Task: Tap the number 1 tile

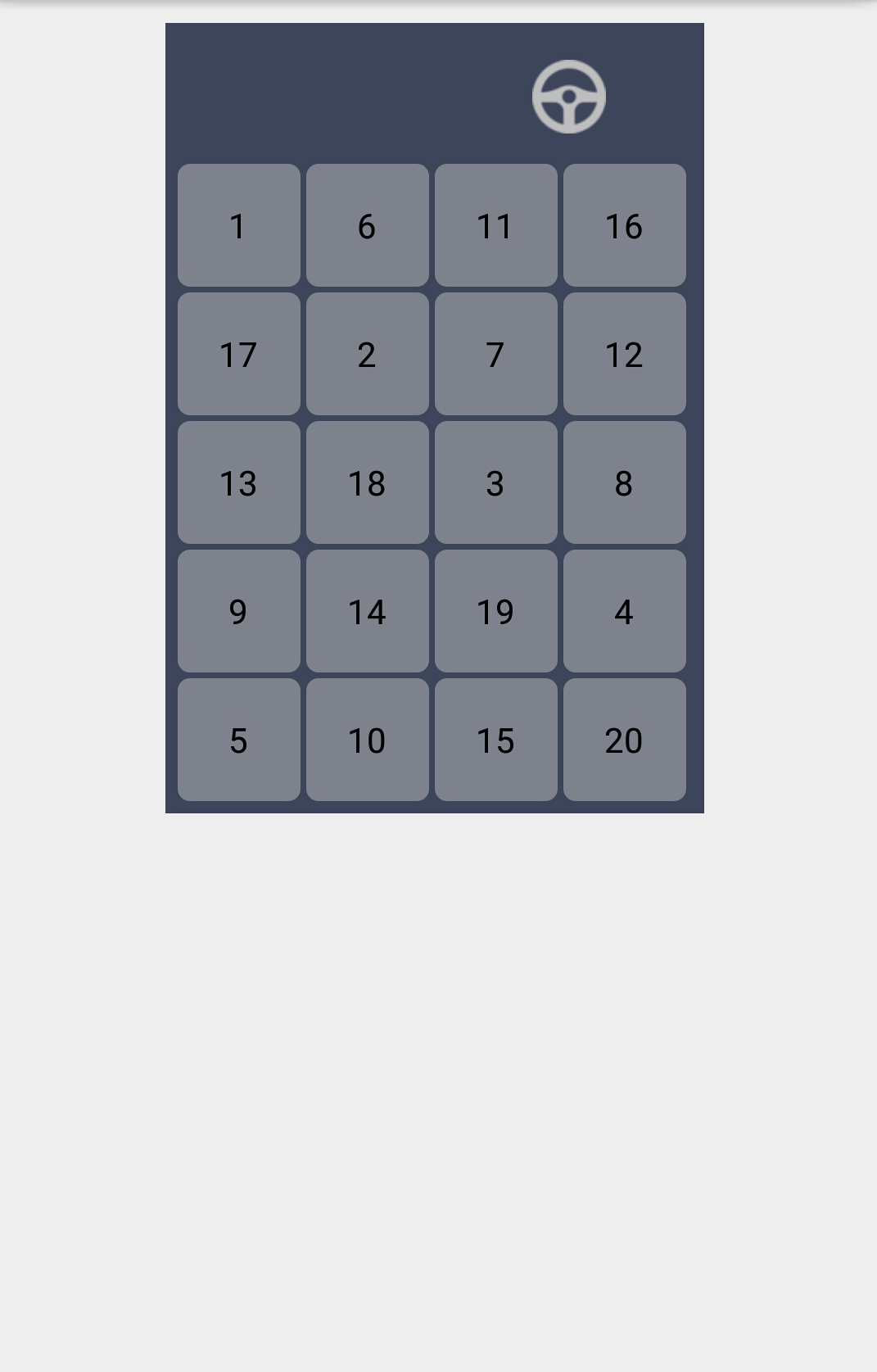Action: pyautogui.click(x=238, y=226)
